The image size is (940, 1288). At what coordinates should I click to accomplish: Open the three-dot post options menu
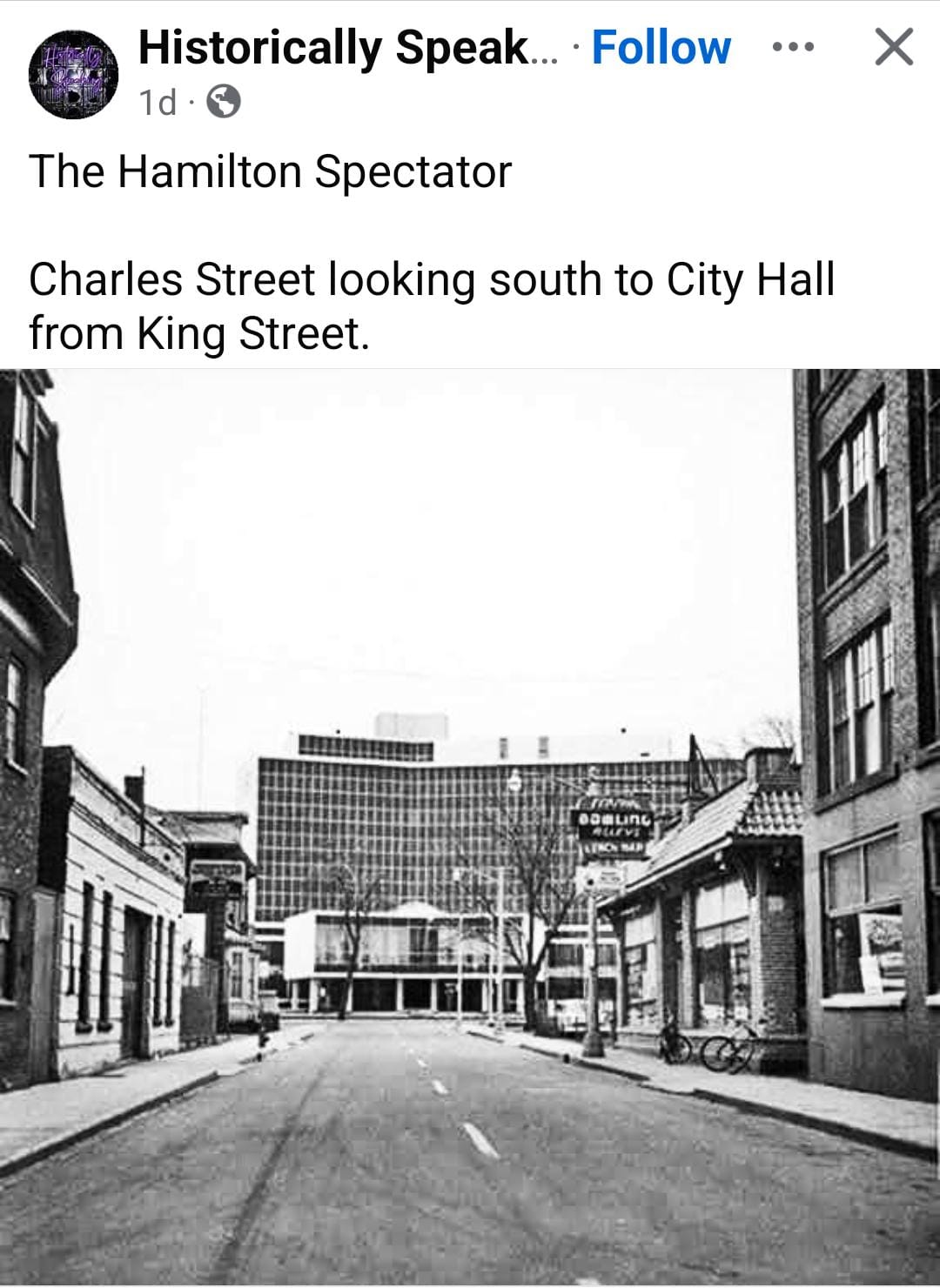793,48
